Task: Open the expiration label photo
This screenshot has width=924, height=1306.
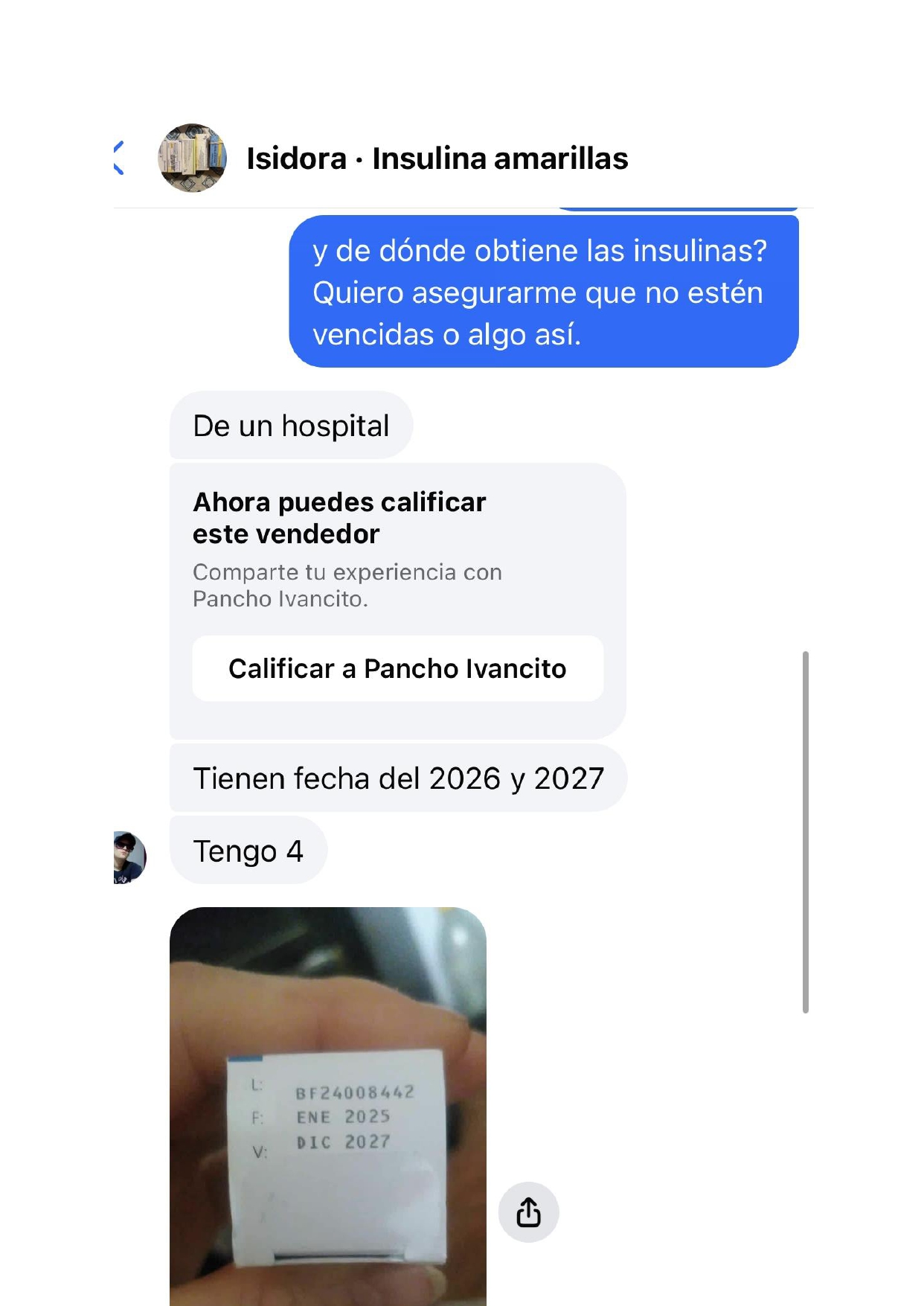Action: coord(328,1105)
